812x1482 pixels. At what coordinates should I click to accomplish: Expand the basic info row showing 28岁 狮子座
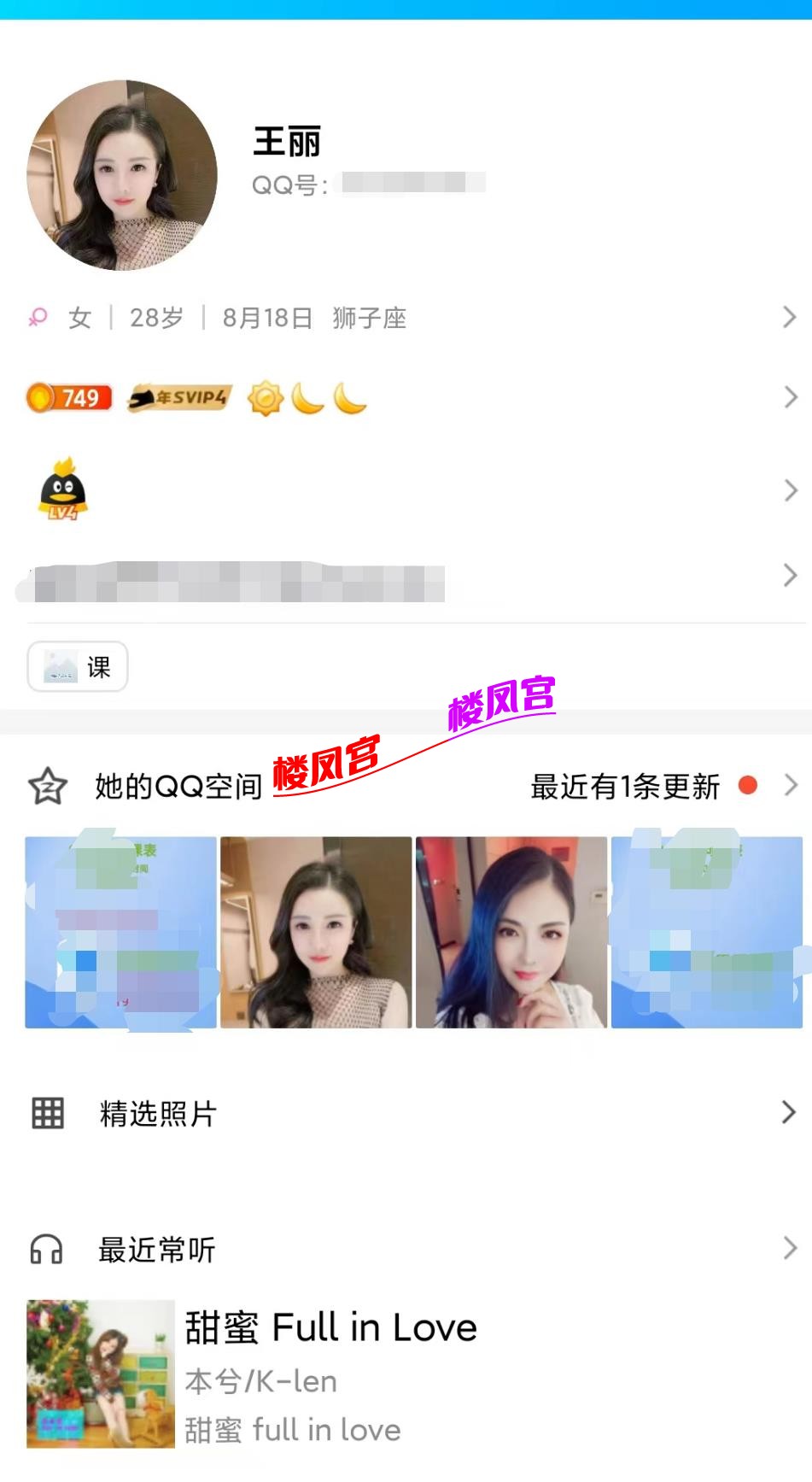pyautogui.click(x=790, y=317)
